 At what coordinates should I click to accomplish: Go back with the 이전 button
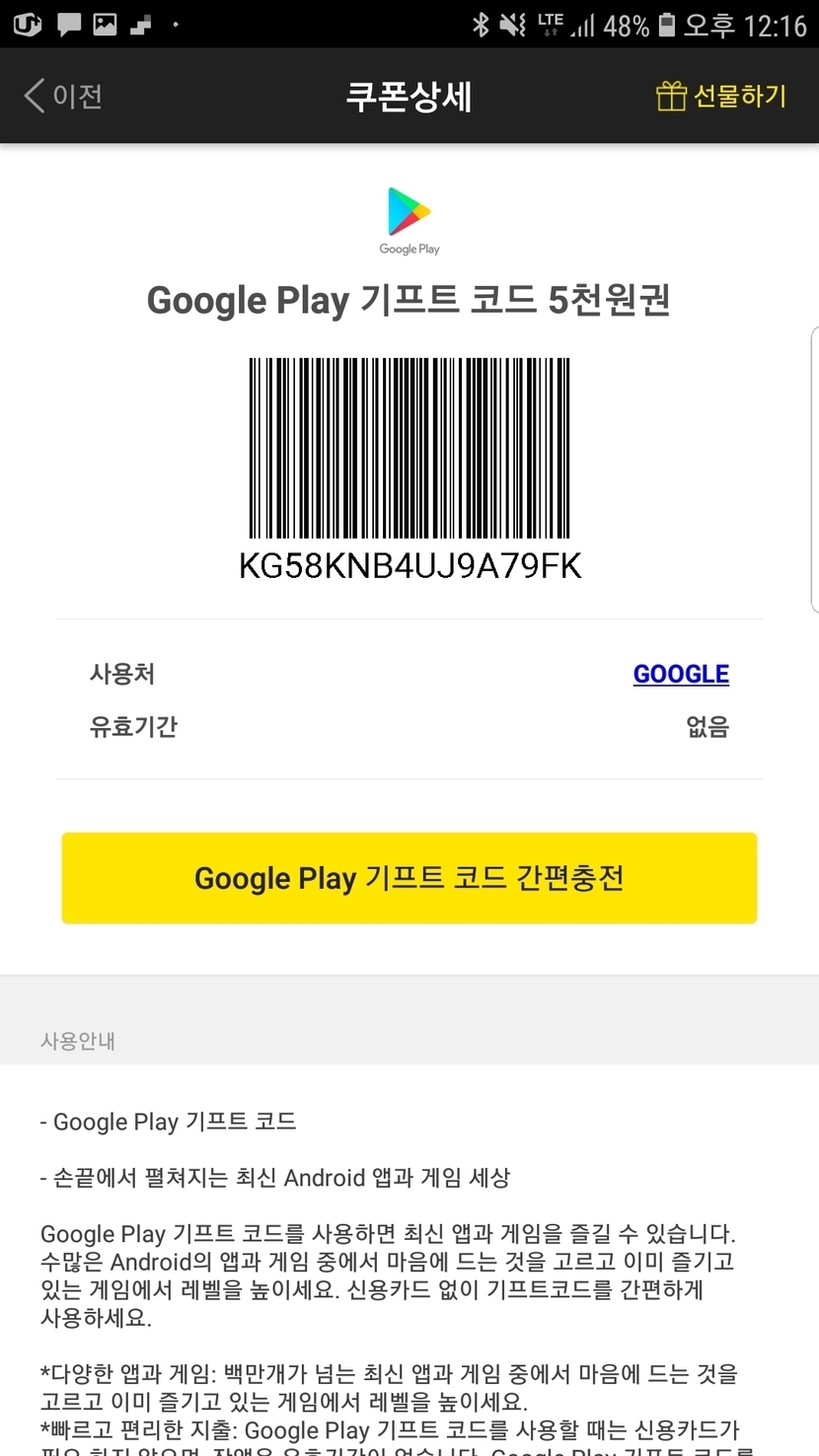click(63, 96)
